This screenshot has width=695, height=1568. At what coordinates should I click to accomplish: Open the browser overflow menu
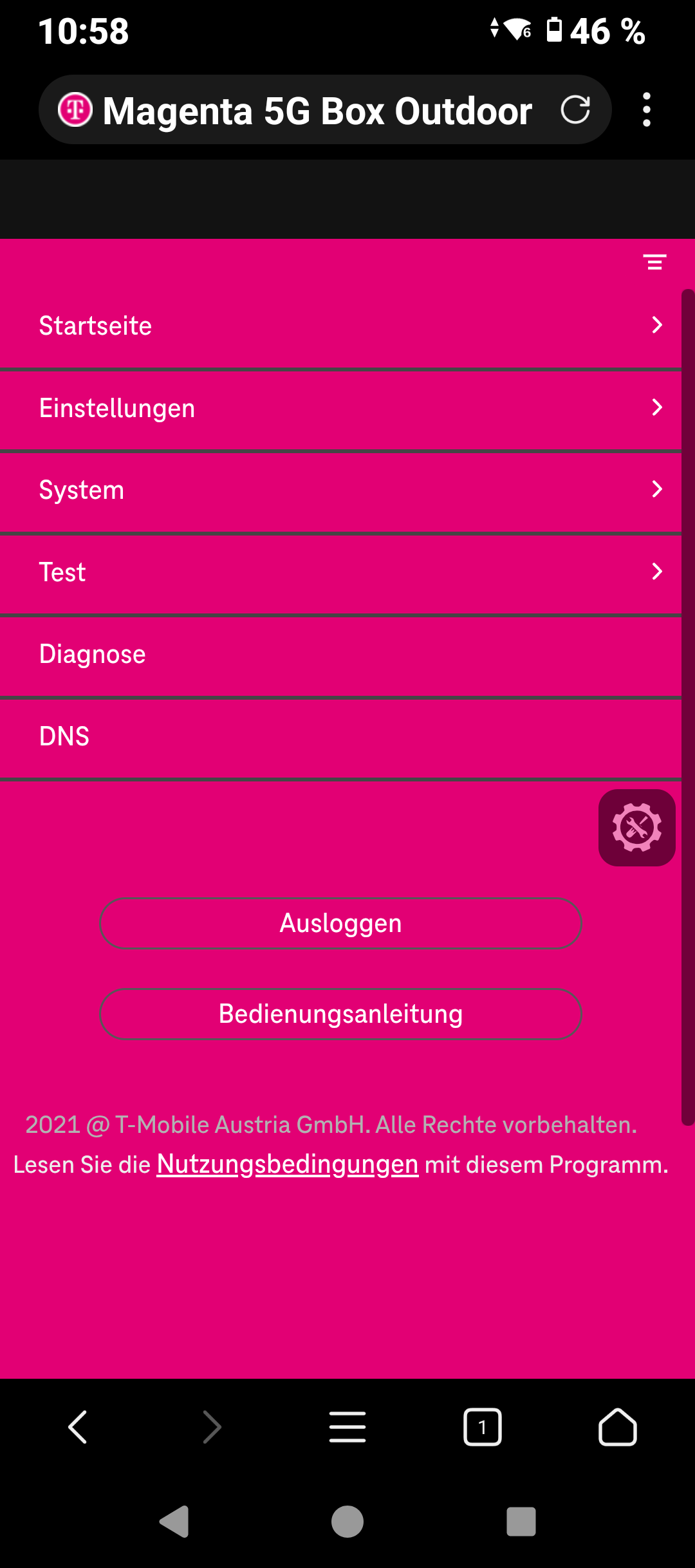point(647,109)
